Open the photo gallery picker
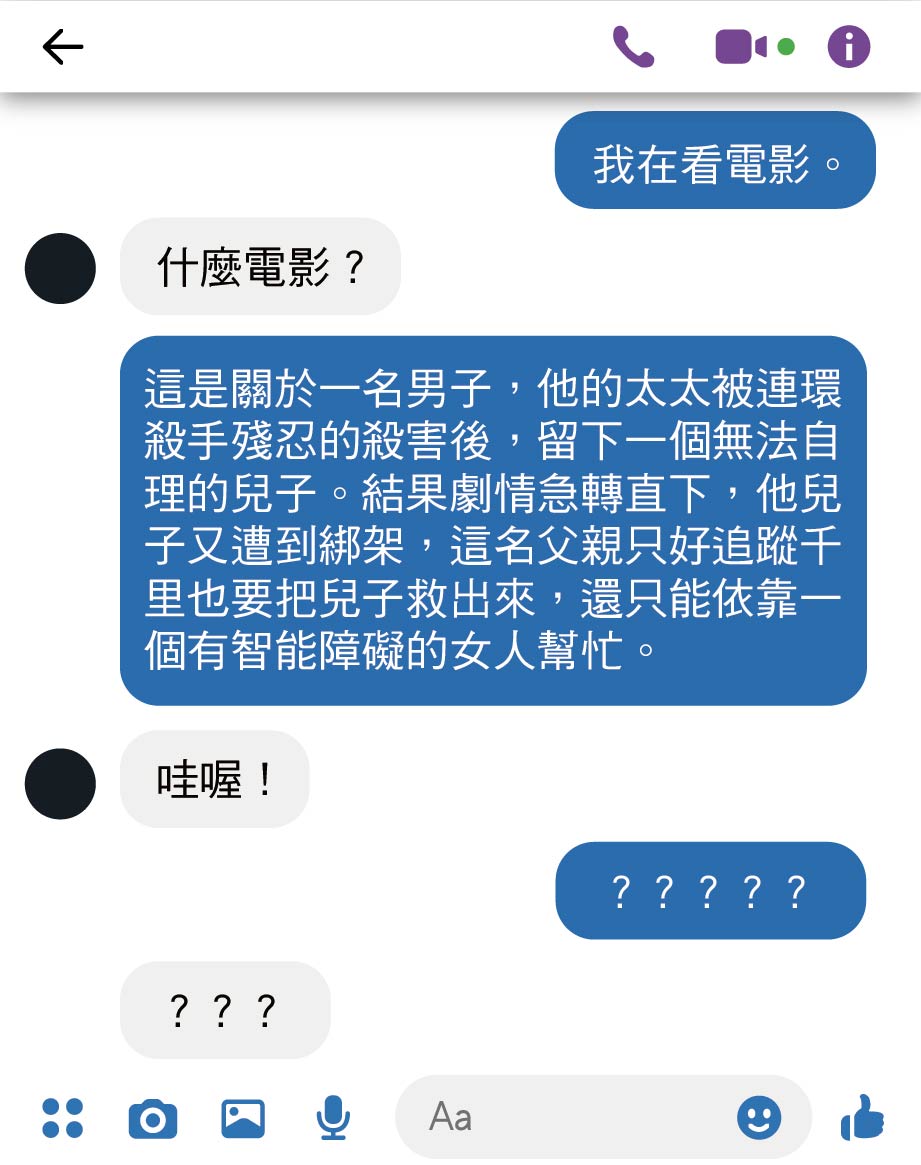The height and width of the screenshot is (1165, 921). [x=243, y=1118]
